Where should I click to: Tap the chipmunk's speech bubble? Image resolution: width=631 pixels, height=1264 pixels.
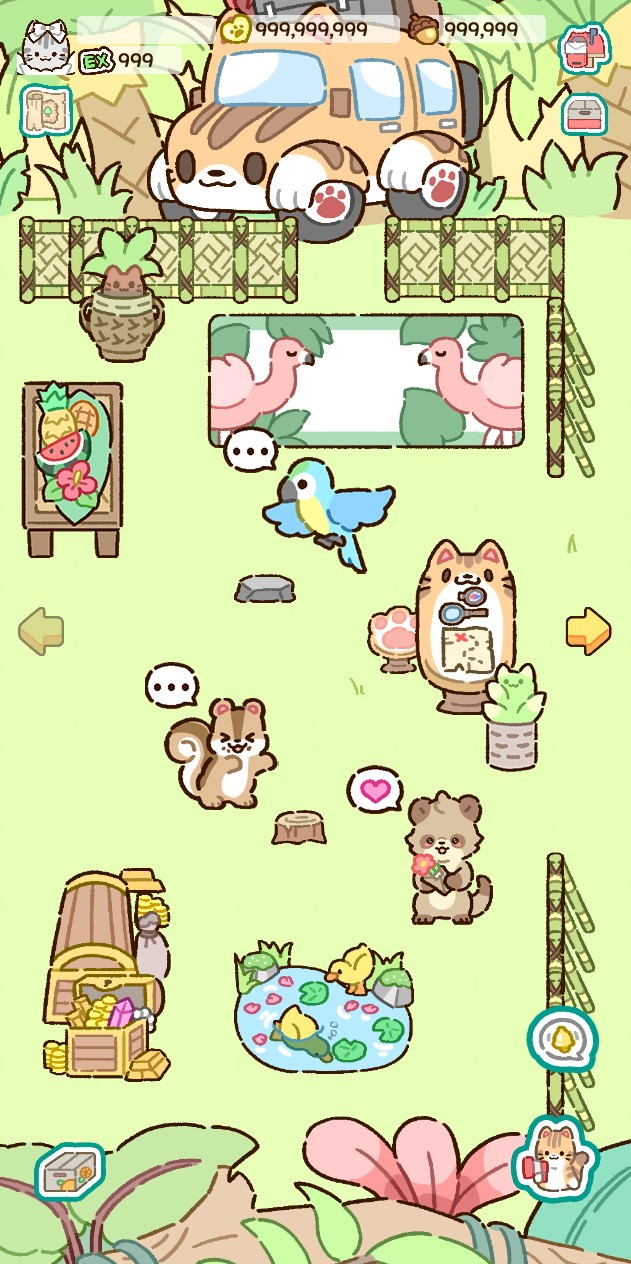pyautogui.click(x=172, y=686)
